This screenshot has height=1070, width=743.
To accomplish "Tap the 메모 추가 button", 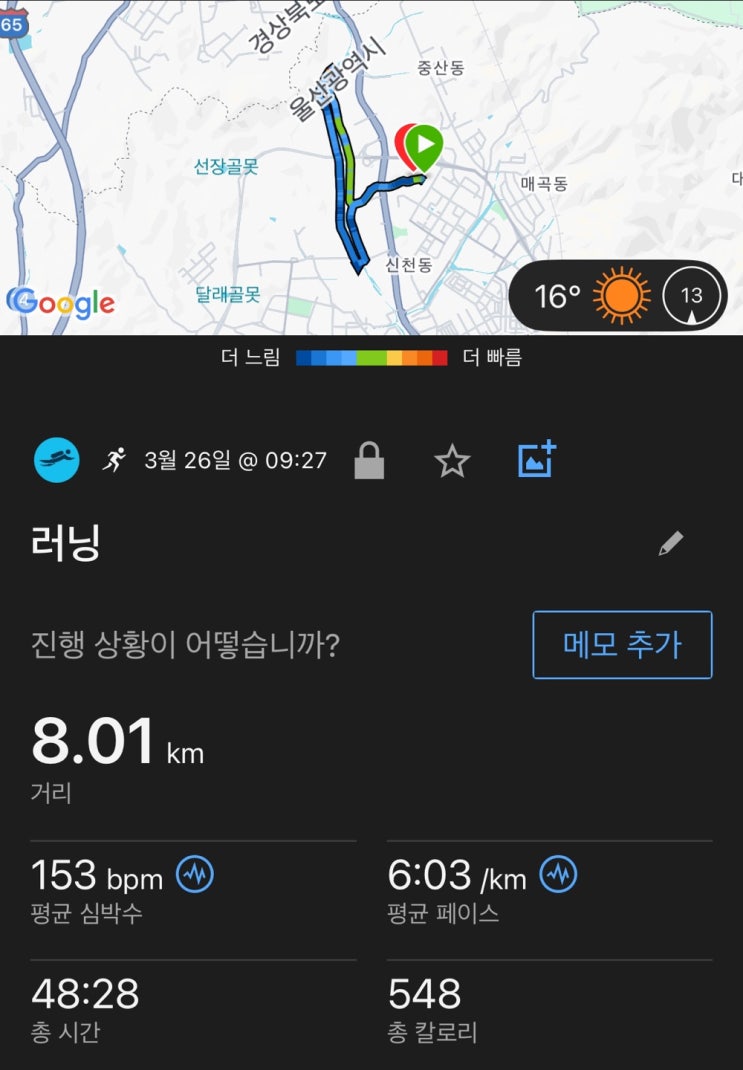I will tap(622, 645).
